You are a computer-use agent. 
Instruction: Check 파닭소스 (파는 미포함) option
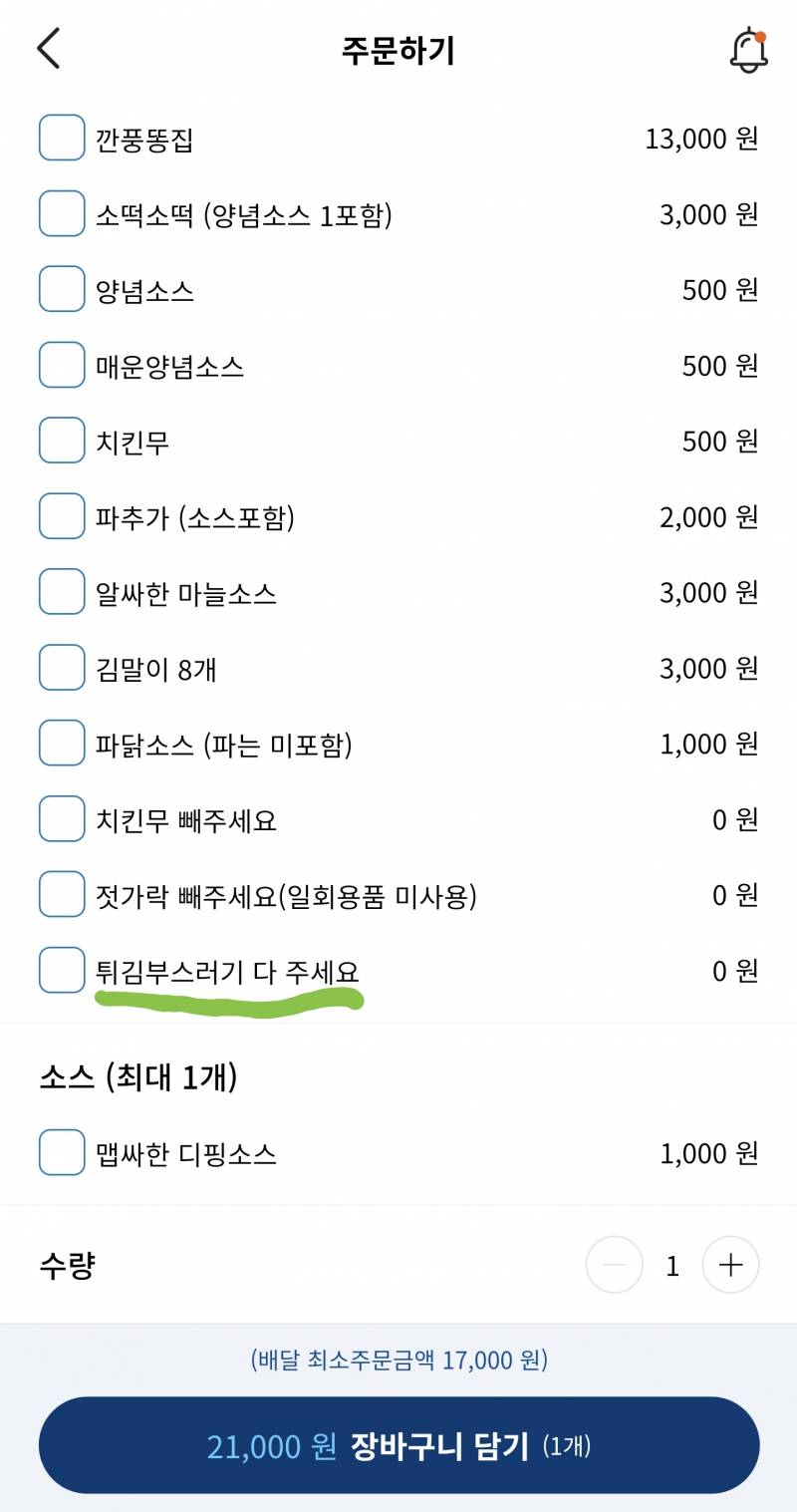pyautogui.click(x=61, y=743)
